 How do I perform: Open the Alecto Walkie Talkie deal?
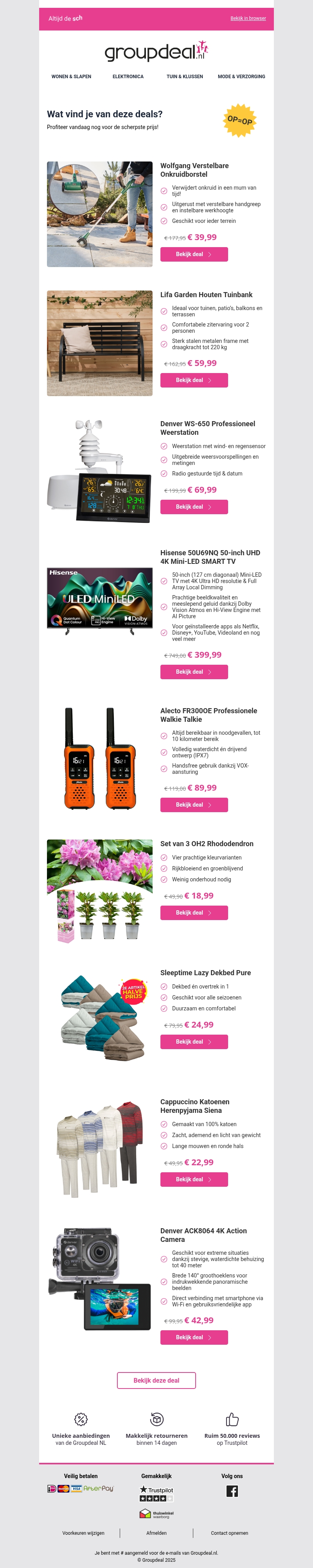tap(194, 805)
